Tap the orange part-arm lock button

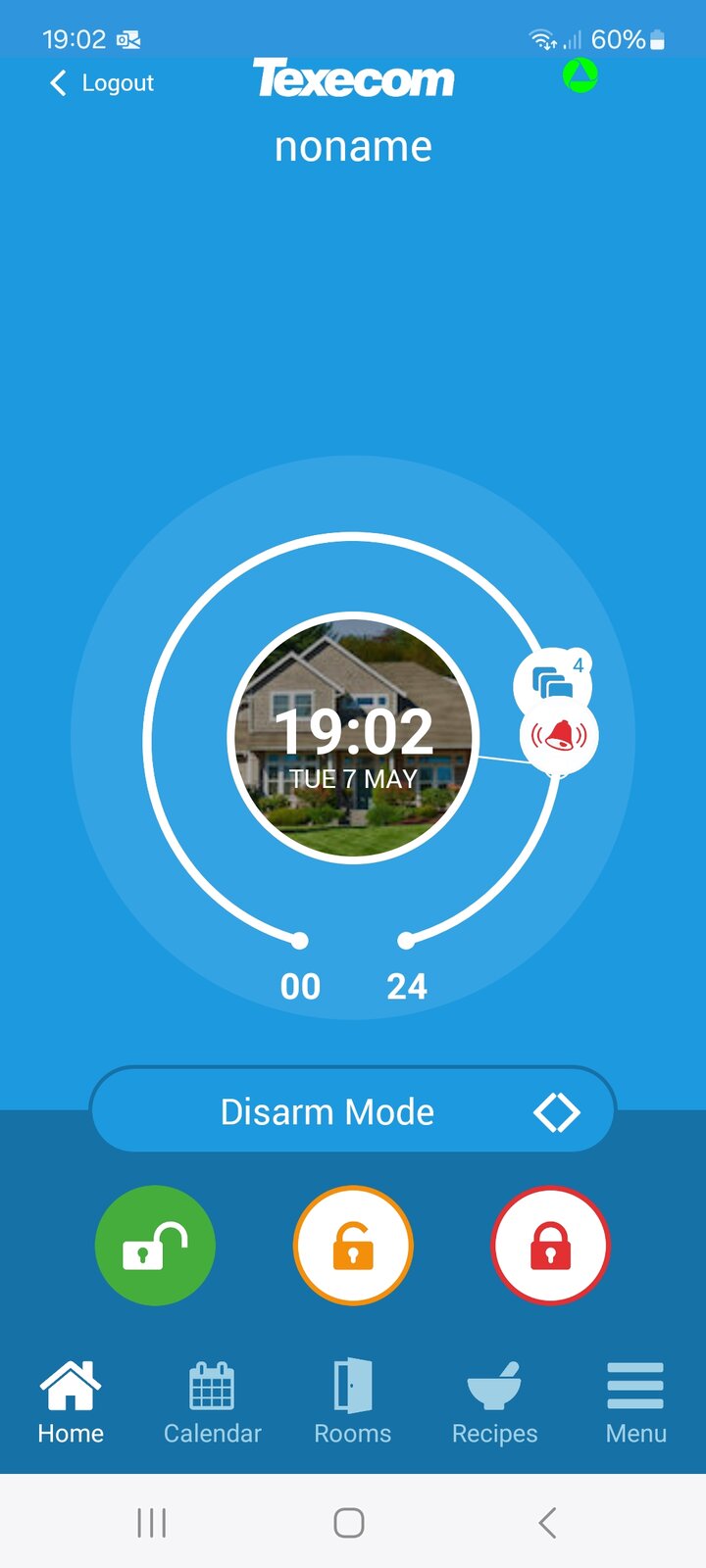coord(353,1246)
